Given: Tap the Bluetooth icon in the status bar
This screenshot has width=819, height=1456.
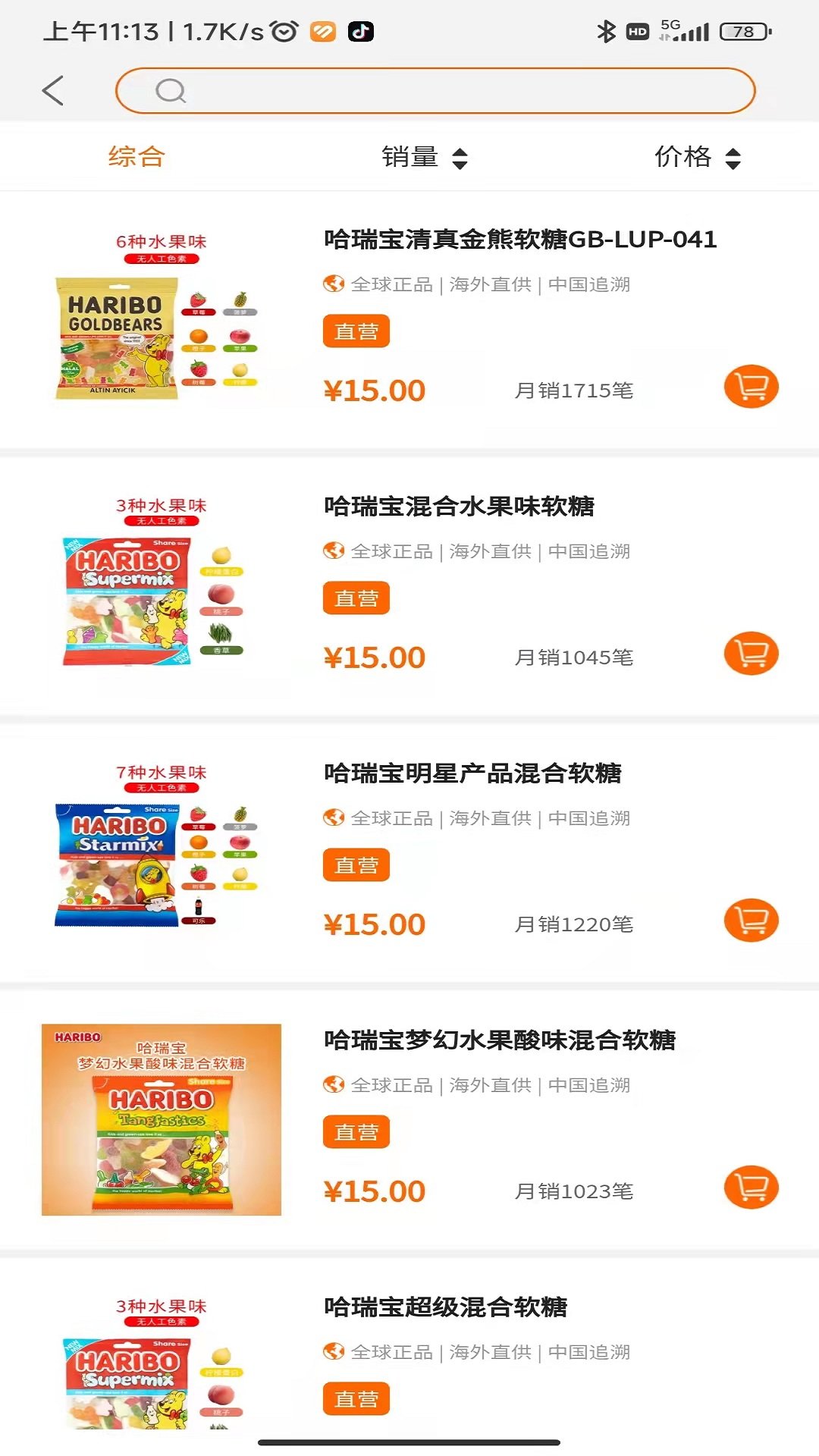Looking at the screenshot, I should pos(605,30).
